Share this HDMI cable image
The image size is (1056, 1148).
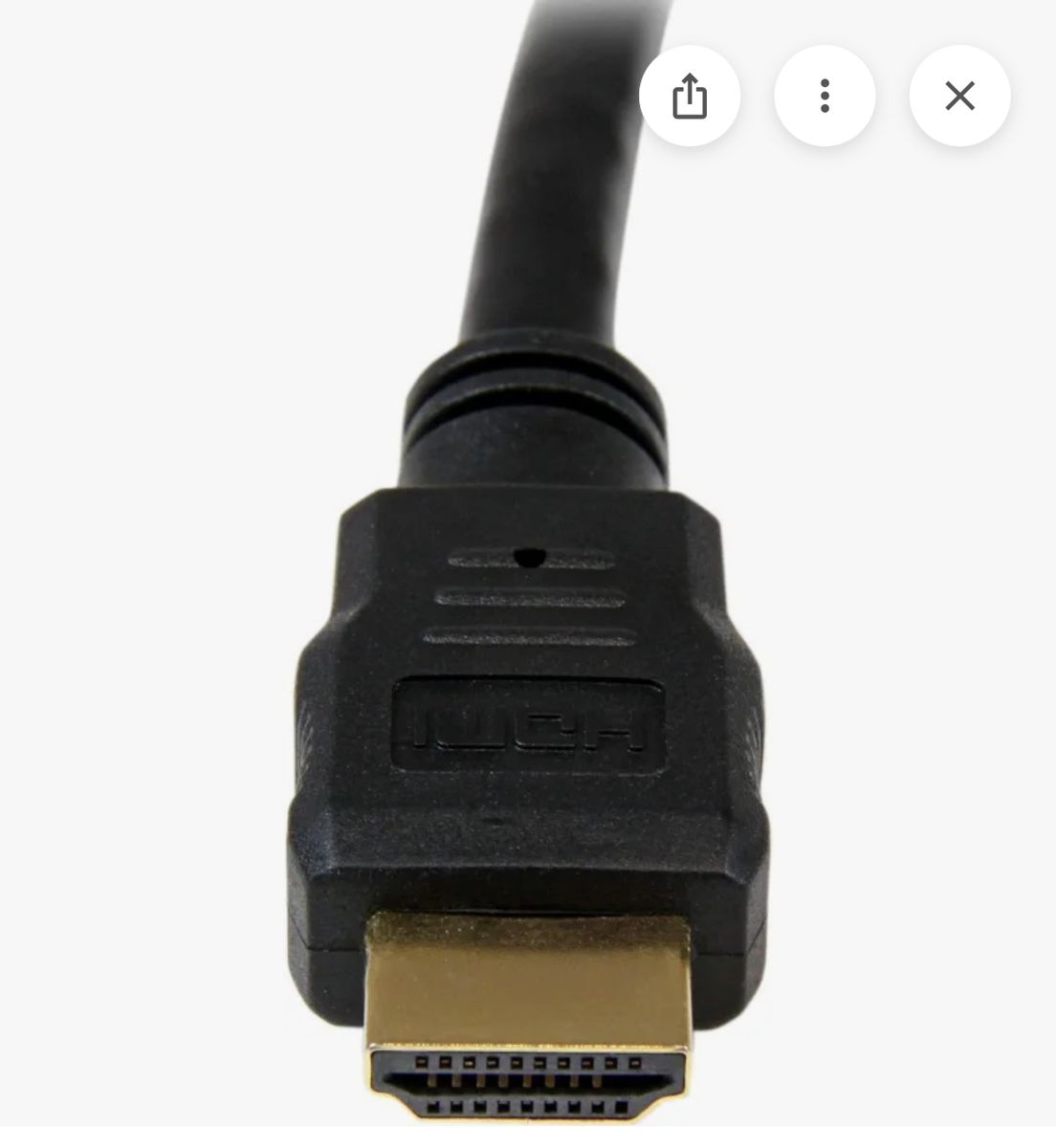(689, 96)
